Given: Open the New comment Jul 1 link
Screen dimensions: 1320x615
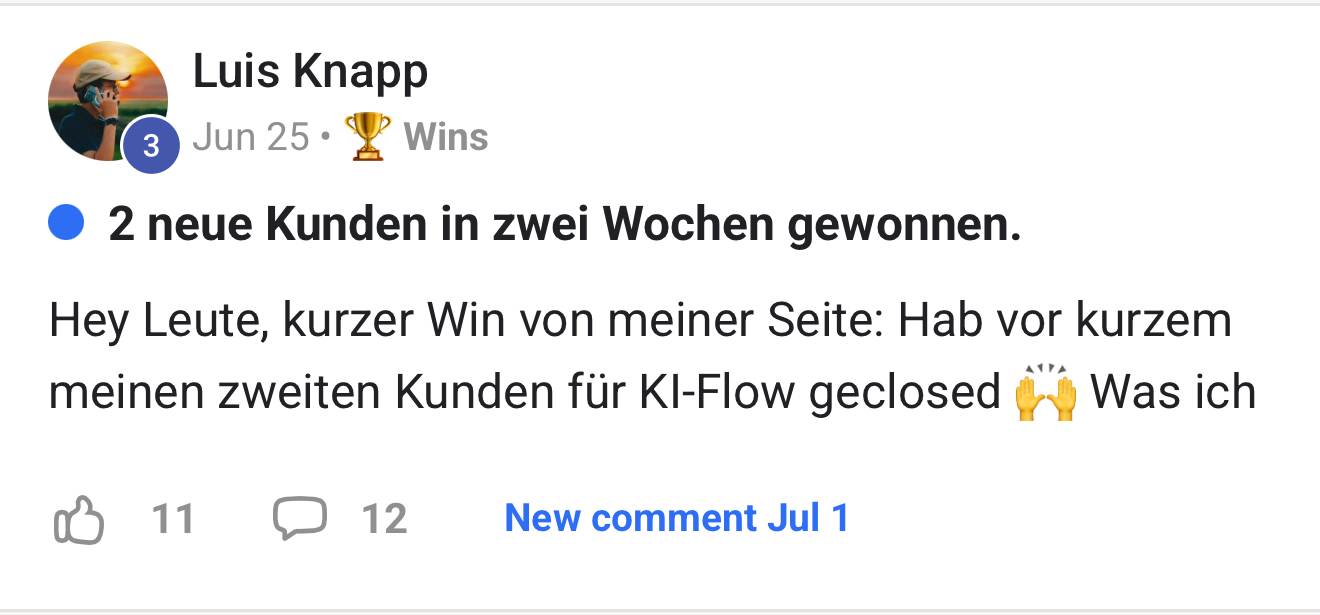Looking at the screenshot, I should pyautogui.click(x=676, y=518).
